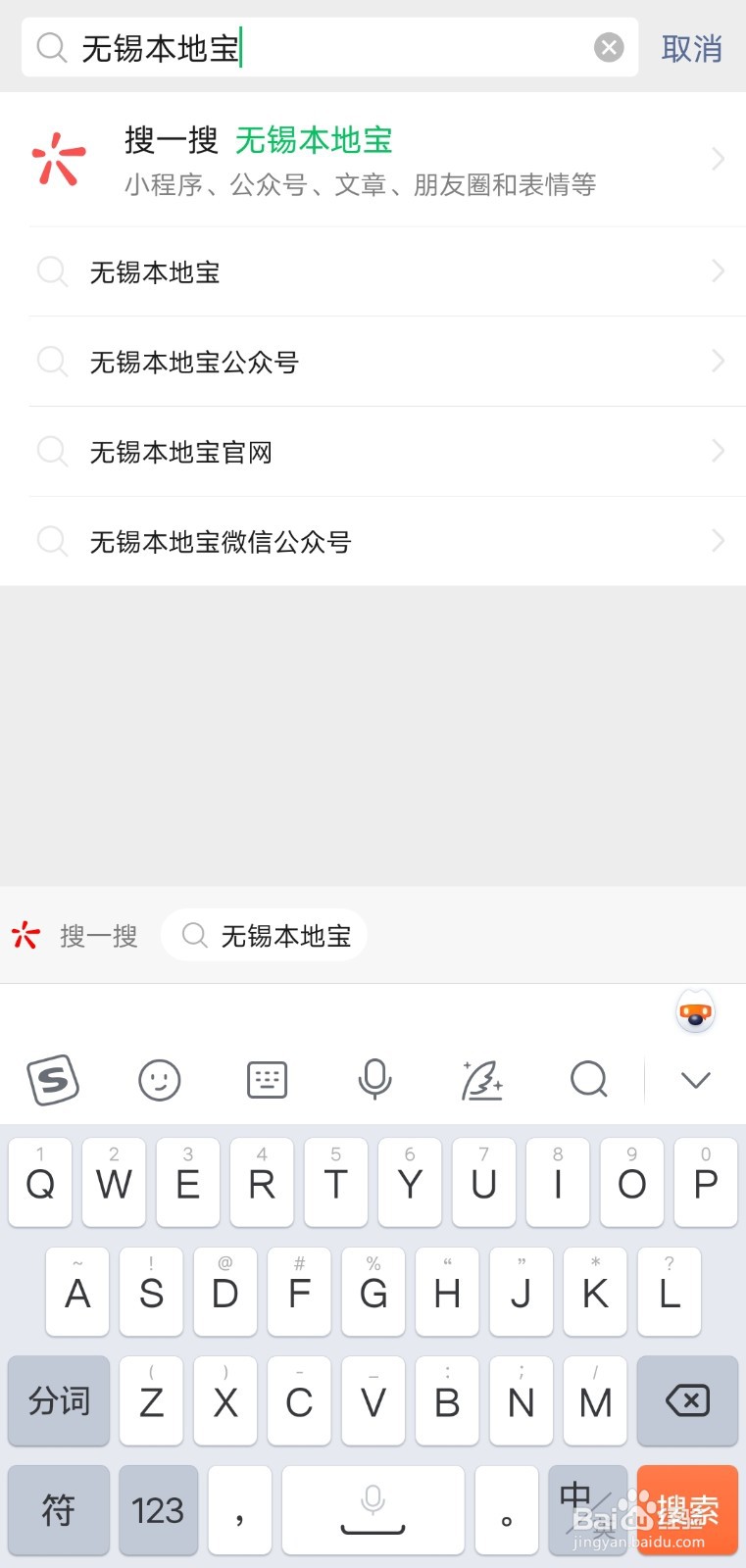
Task: Open the 符 symbols keyboard
Action: click(x=59, y=1510)
